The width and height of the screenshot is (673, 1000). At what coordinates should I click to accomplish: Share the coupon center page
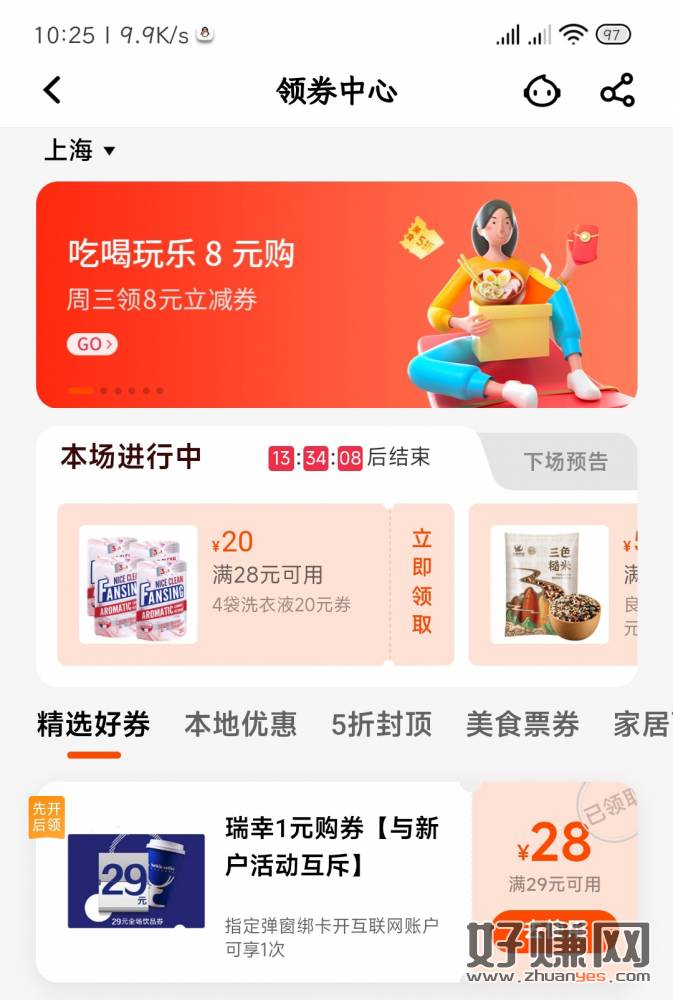point(617,92)
